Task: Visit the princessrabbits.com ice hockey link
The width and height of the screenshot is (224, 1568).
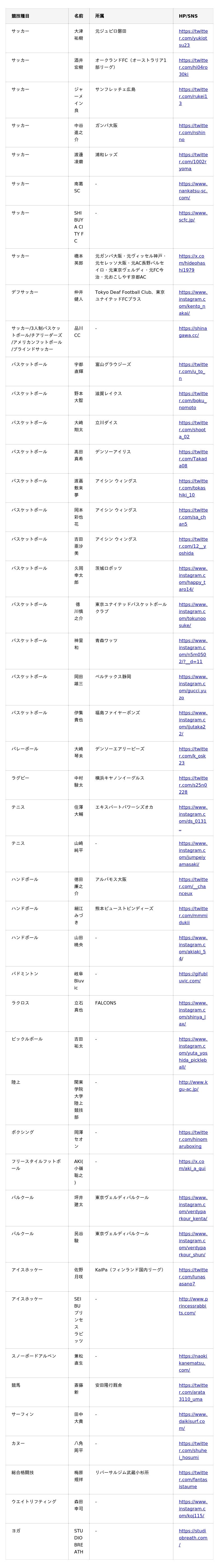Action: [193, 1306]
